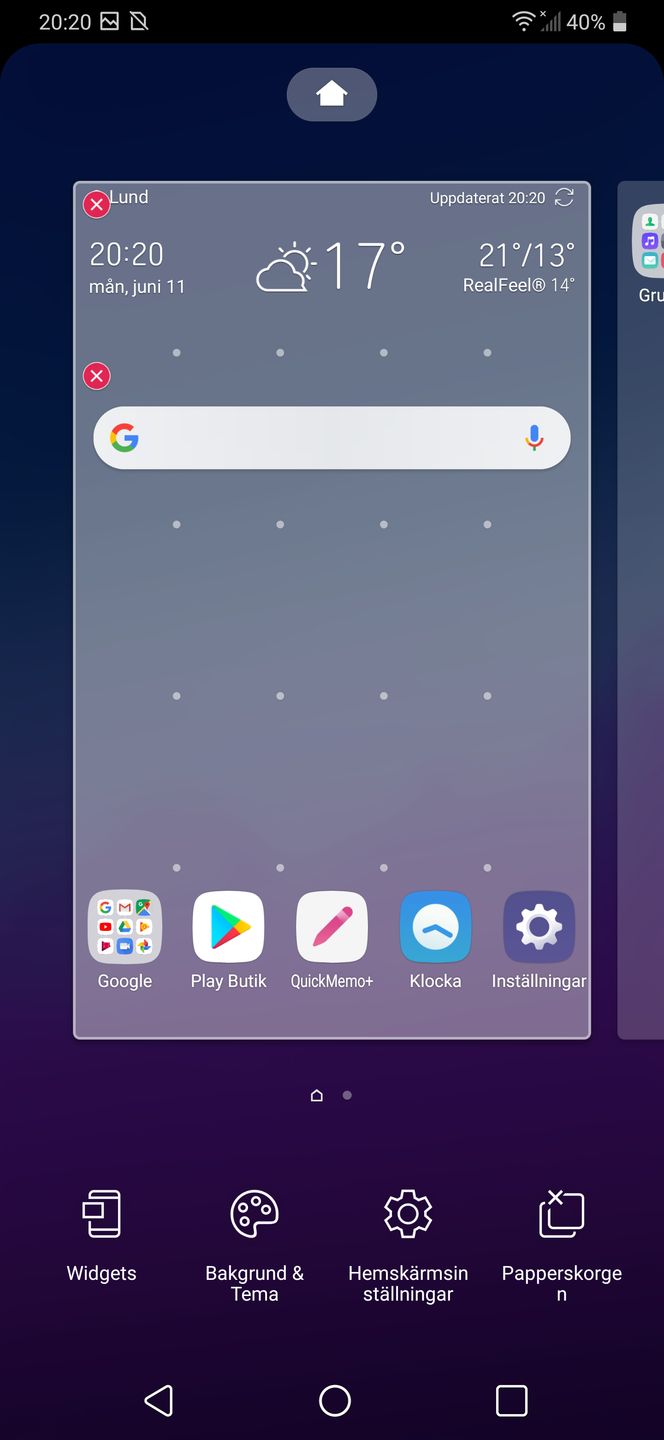Remove the weather widget with its red X

pos(96,205)
